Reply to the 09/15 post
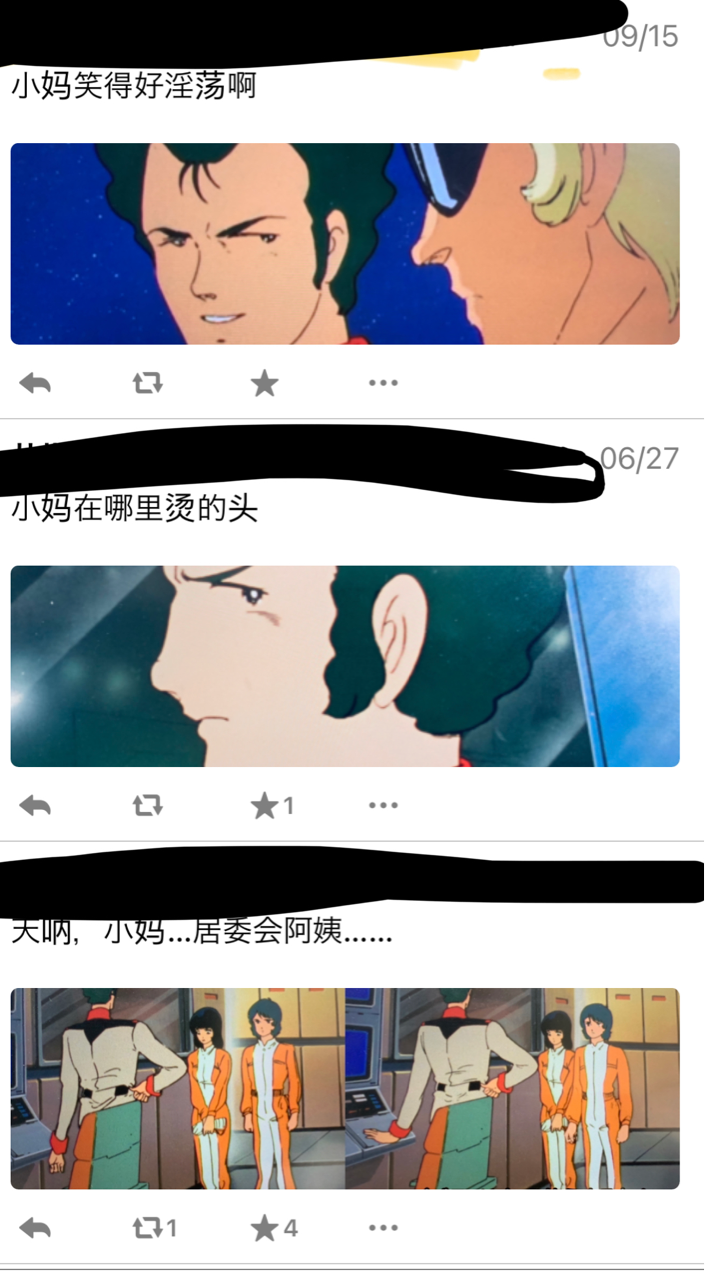The width and height of the screenshot is (705, 1280). (35, 383)
